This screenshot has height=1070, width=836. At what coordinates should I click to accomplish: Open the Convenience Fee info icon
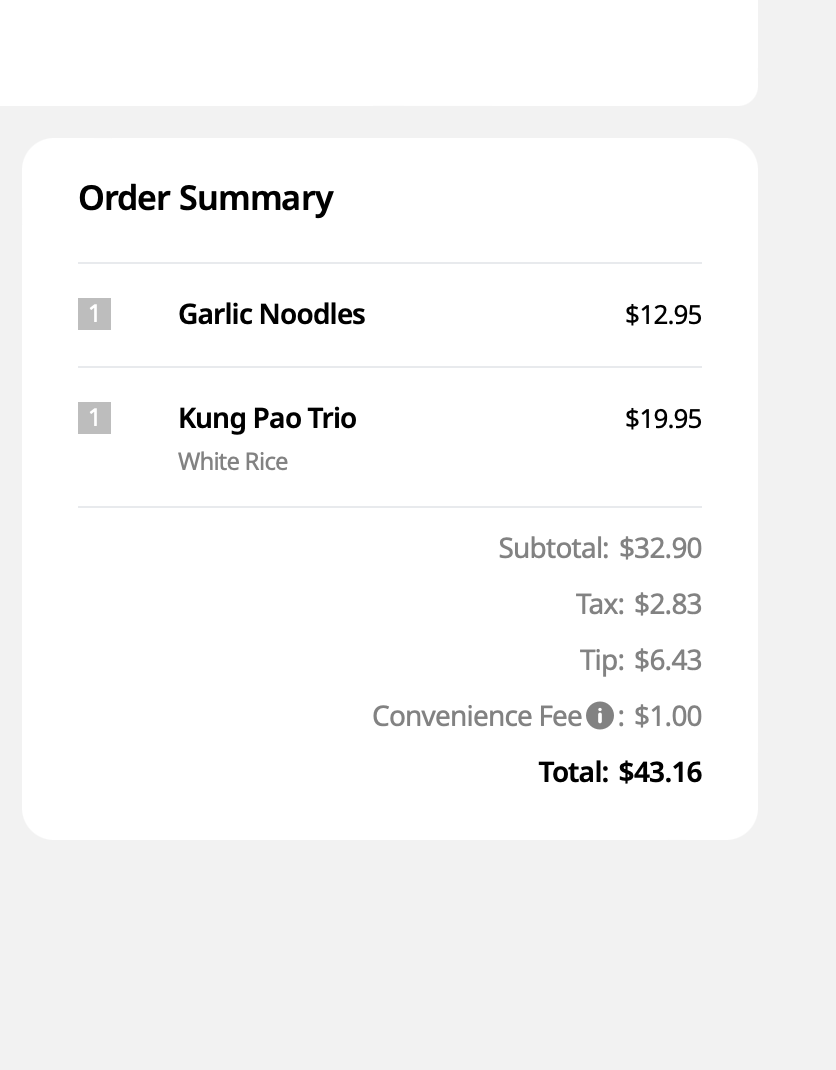pyautogui.click(x=599, y=716)
